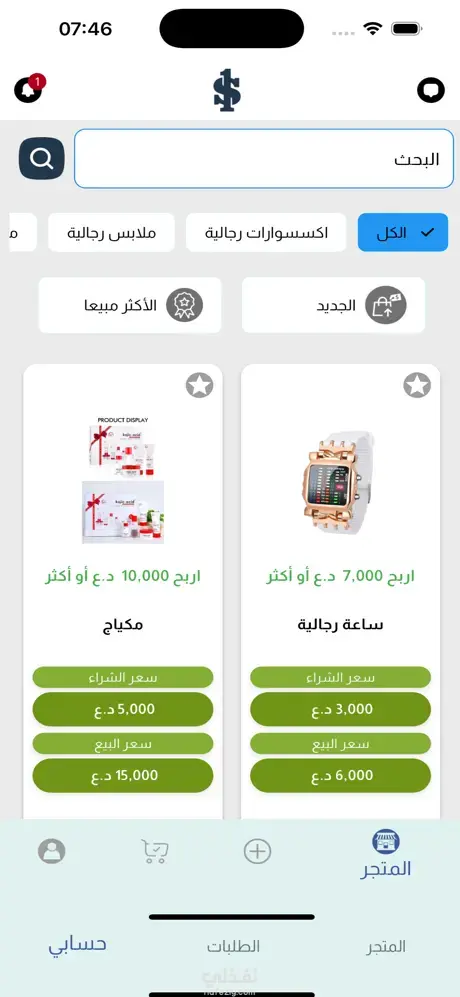
Task: Filter by اكسسوارات رجالية
Action: coord(266,233)
